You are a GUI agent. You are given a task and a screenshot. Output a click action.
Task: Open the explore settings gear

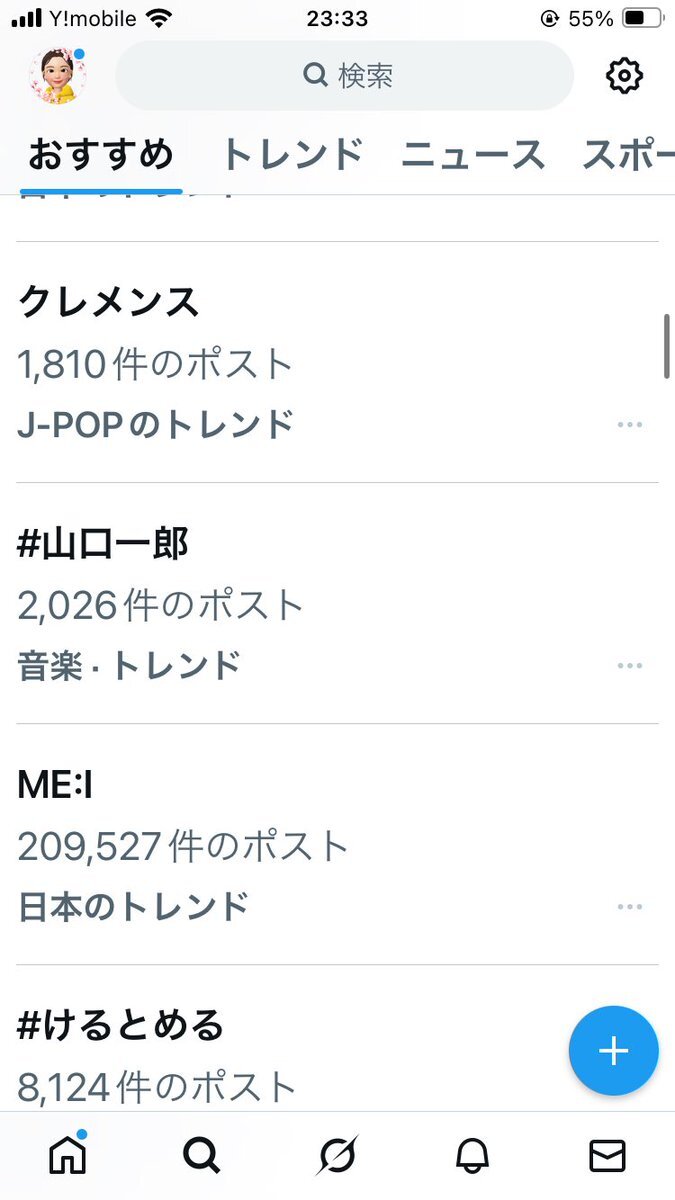click(x=625, y=76)
